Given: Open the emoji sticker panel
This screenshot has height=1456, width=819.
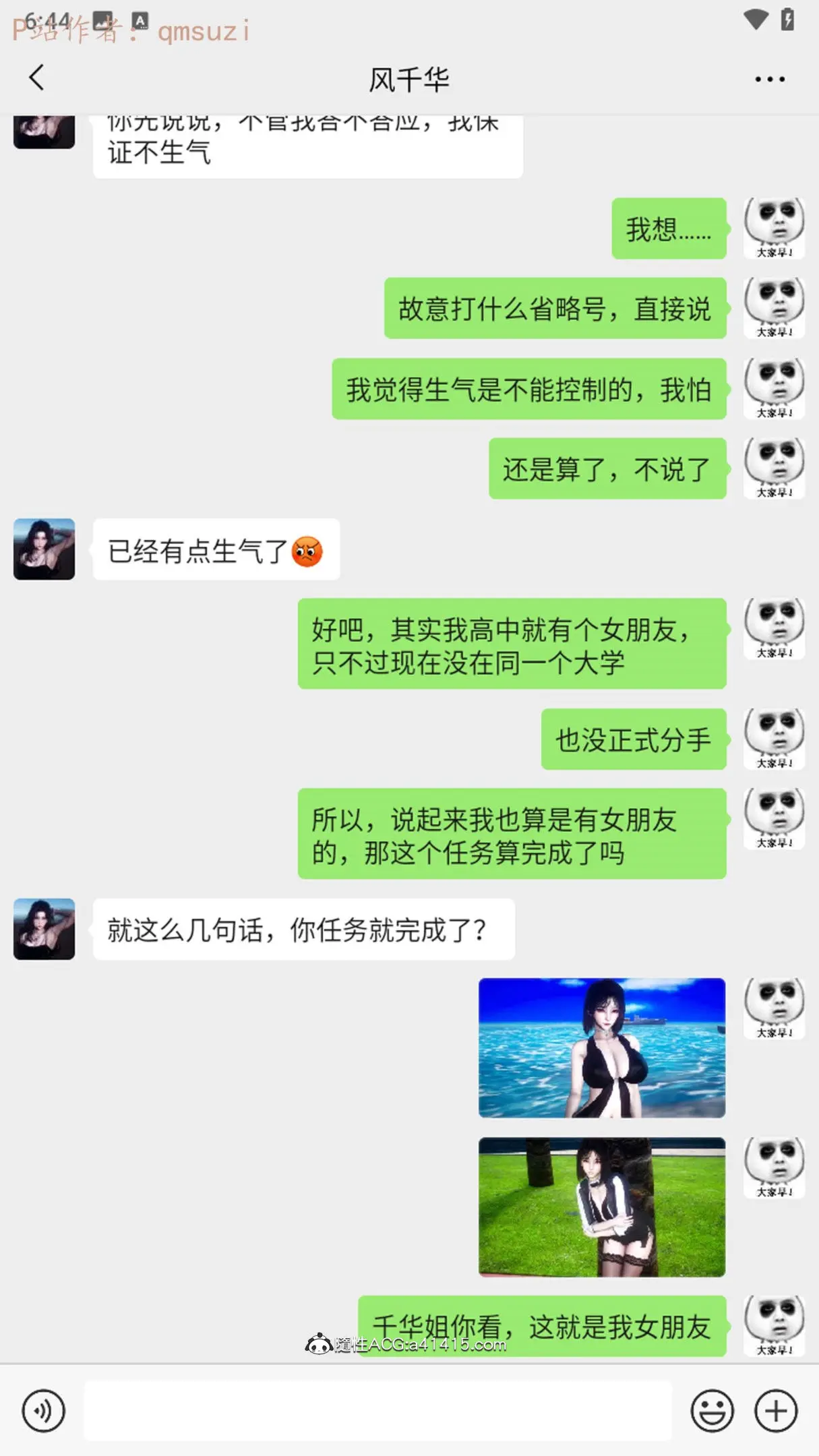Looking at the screenshot, I should pyautogui.click(x=712, y=1410).
